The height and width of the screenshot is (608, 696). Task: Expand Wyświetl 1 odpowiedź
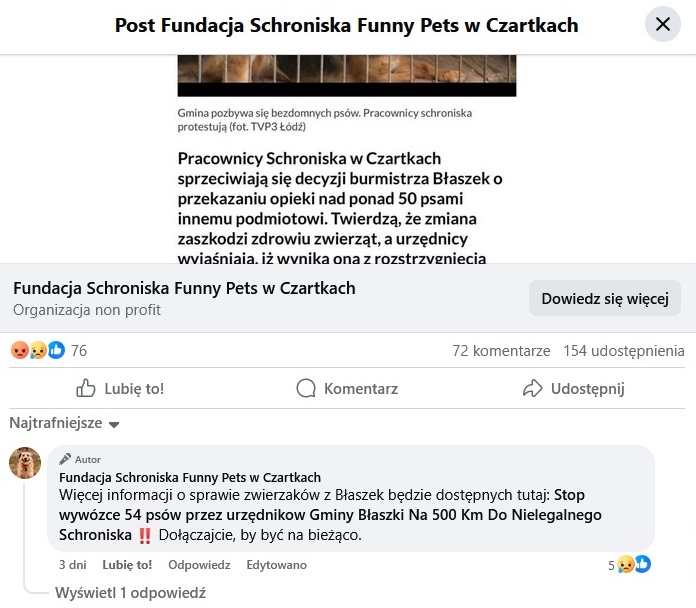click(130, 592)
